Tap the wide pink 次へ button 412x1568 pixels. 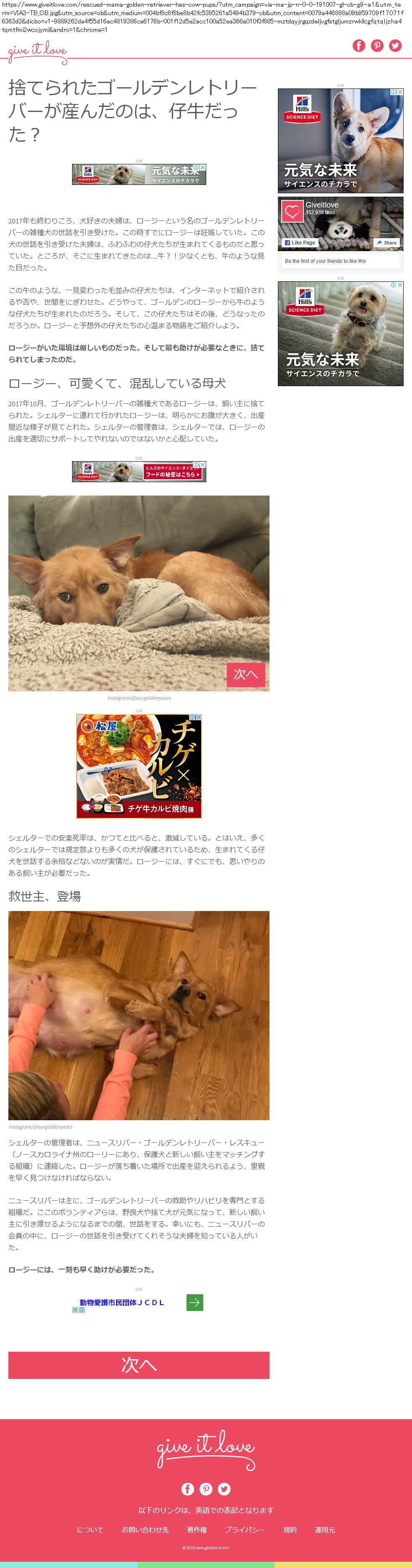pos(139,1364)
